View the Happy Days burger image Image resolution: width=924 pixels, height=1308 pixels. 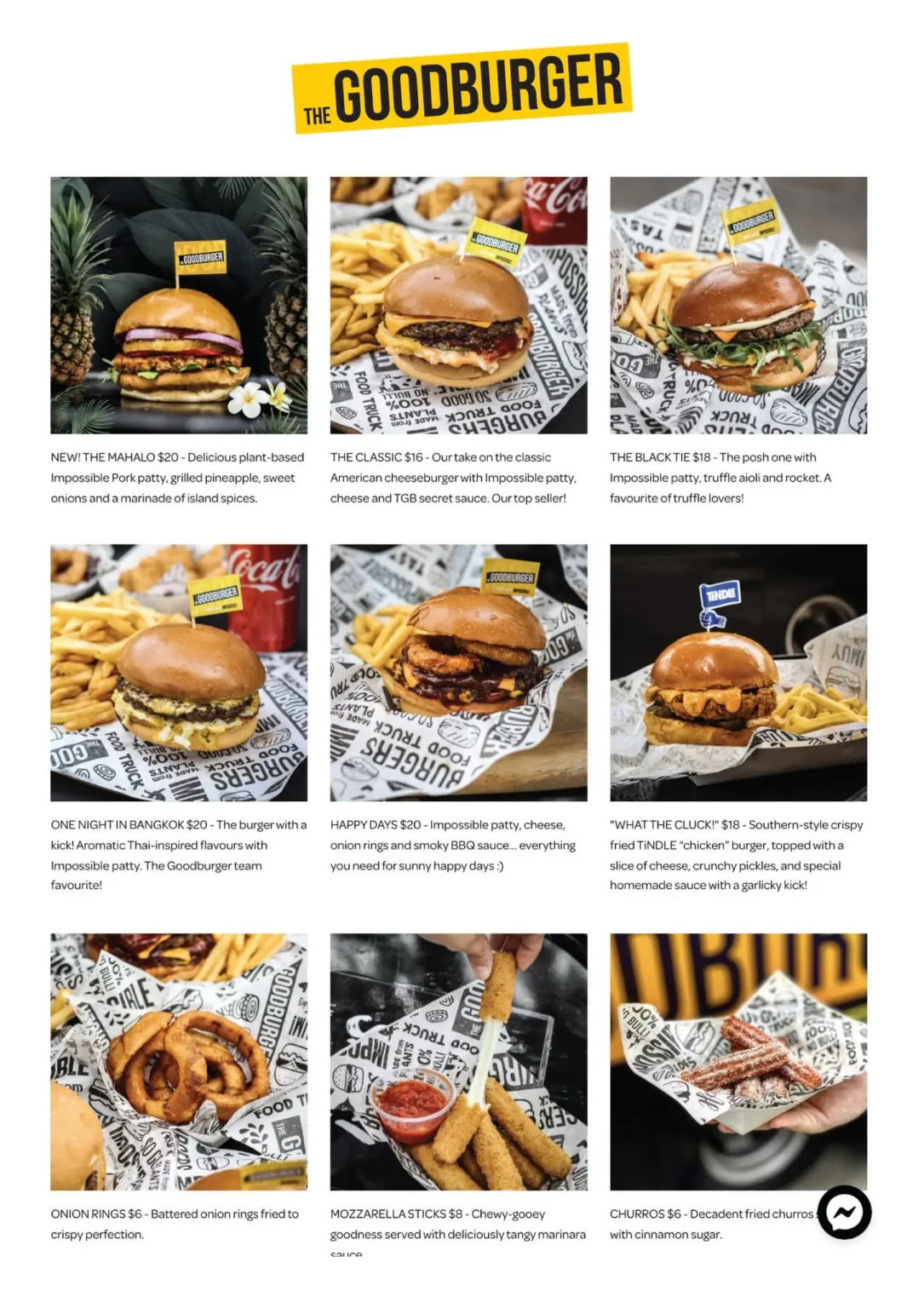tap(458, 672)
